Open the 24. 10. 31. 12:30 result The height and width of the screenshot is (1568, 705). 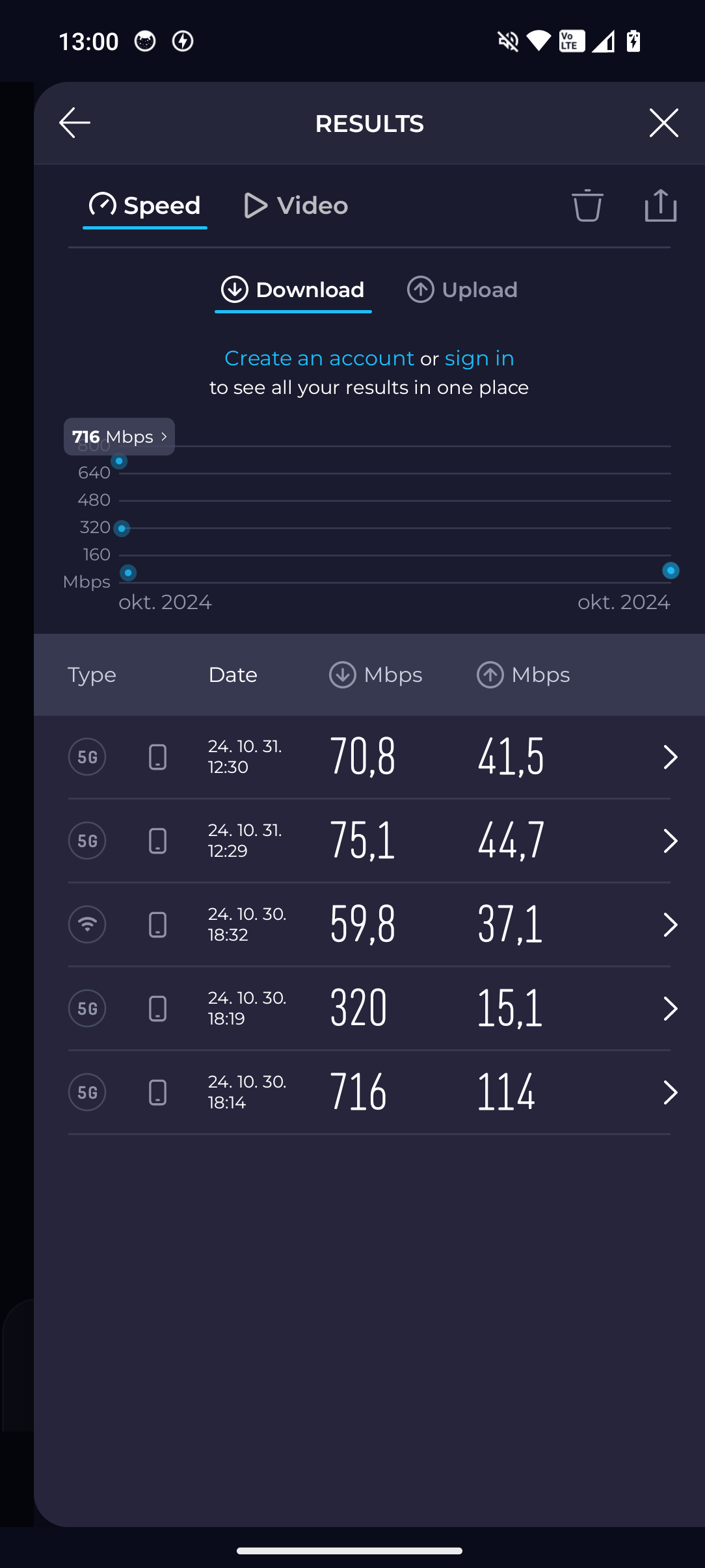369,757
